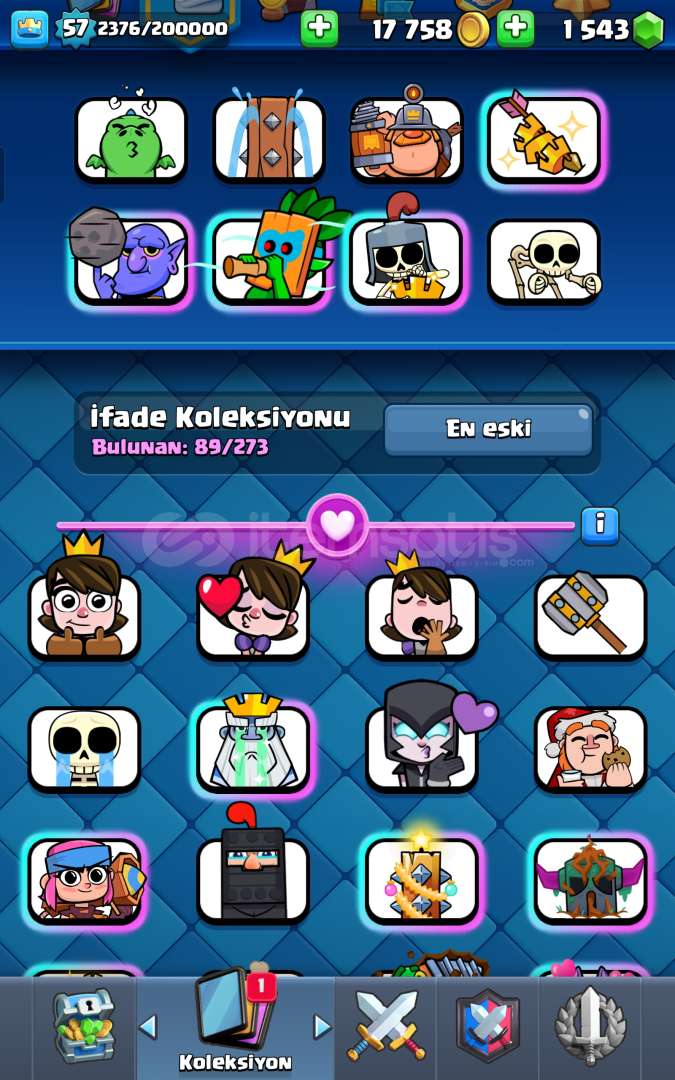Open the blue info icon
675x1080 pixels.
pyautogui.click(x=599, y=524)
